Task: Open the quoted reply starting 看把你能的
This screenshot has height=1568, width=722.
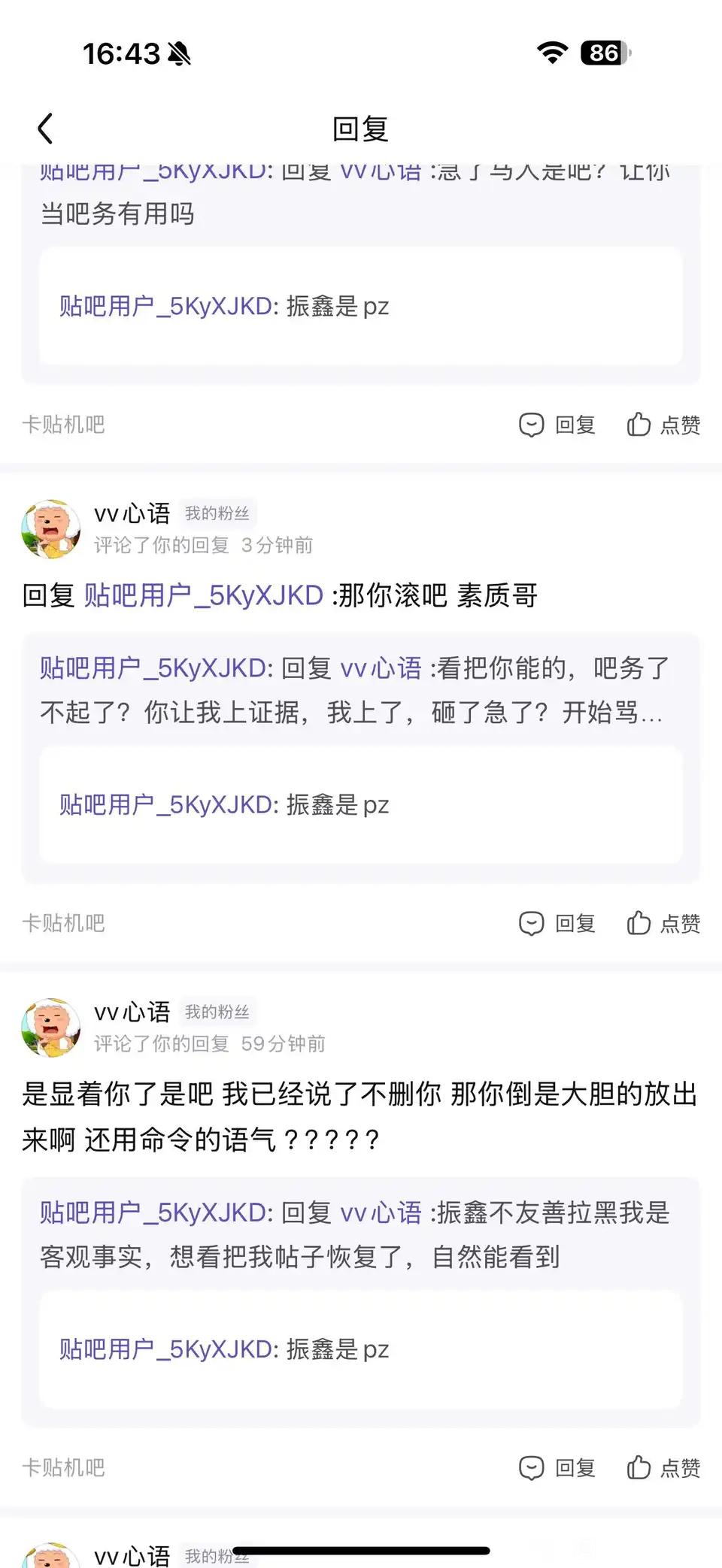Action: 354,689
